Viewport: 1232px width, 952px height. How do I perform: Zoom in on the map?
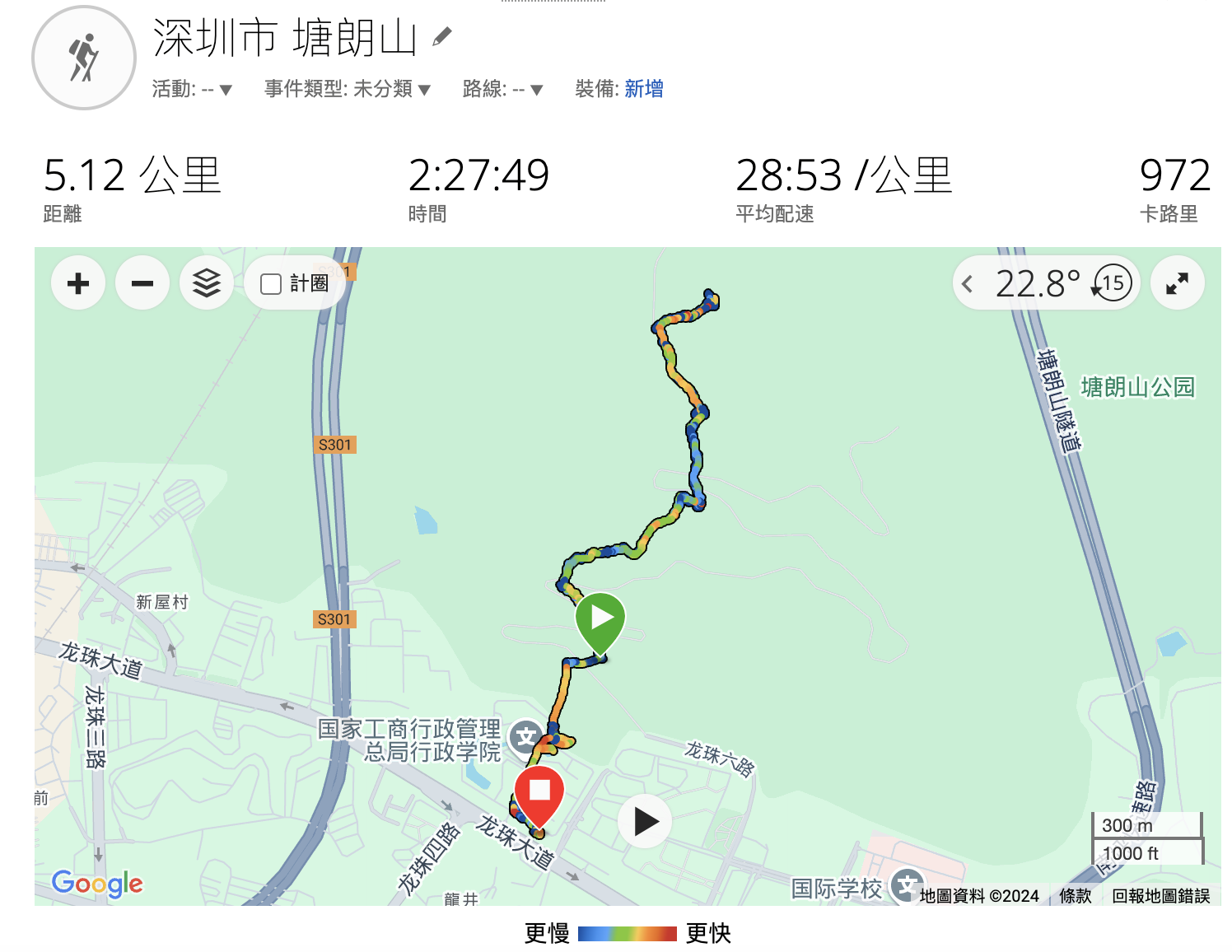pos(78,284)
